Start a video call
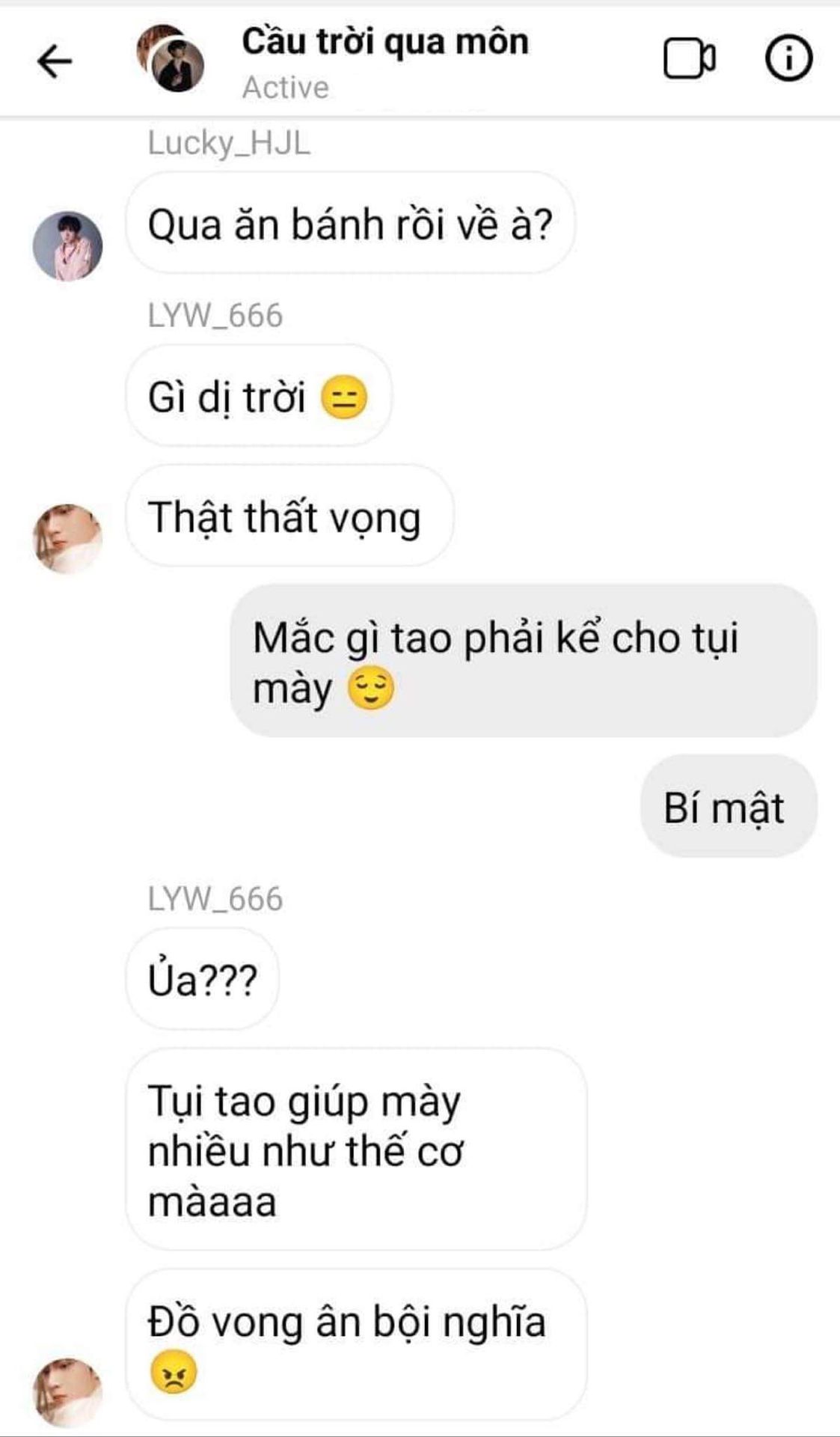Image resolution: width=840 pixels, height=1437 pixels. [x=689, y=59]
